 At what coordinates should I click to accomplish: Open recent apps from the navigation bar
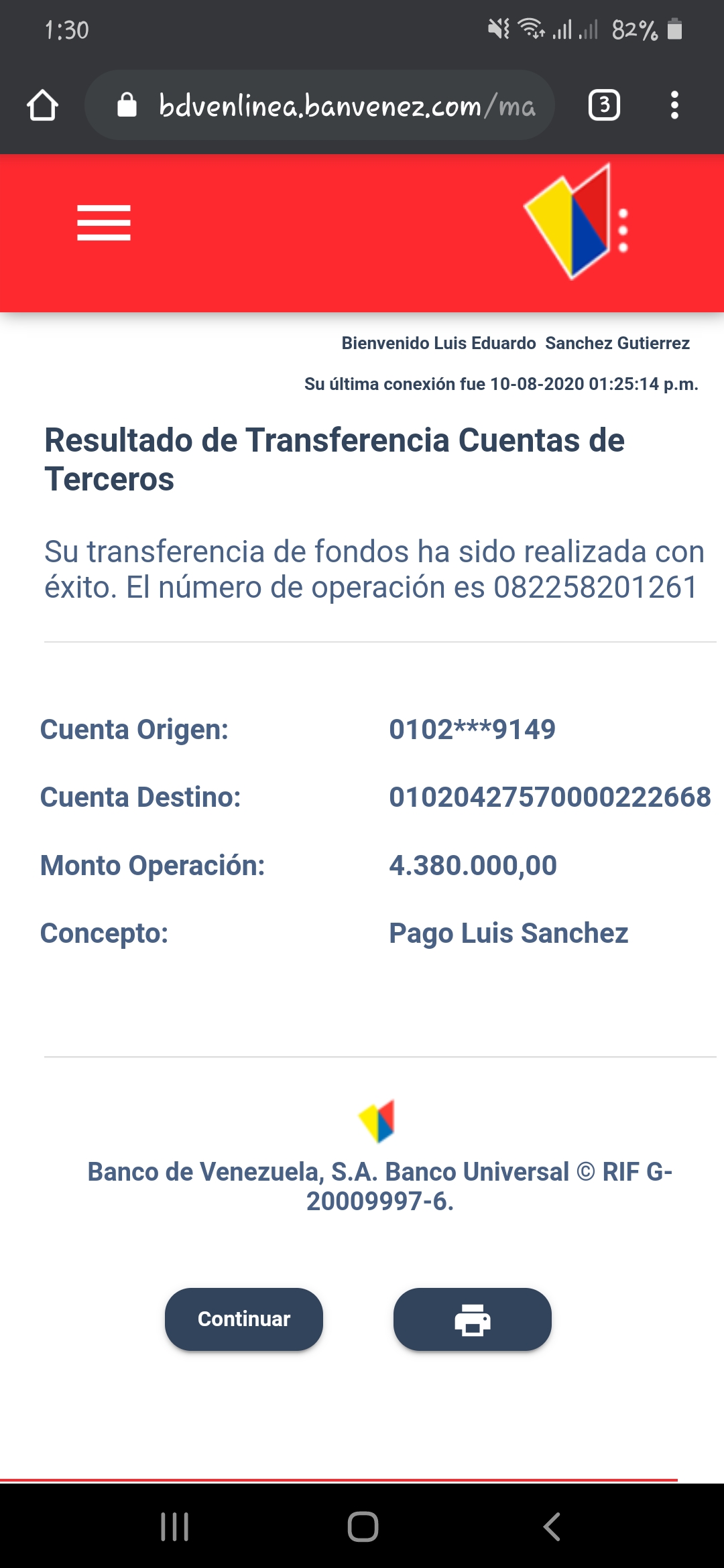pyautogui.click(x=174, y=1527)
